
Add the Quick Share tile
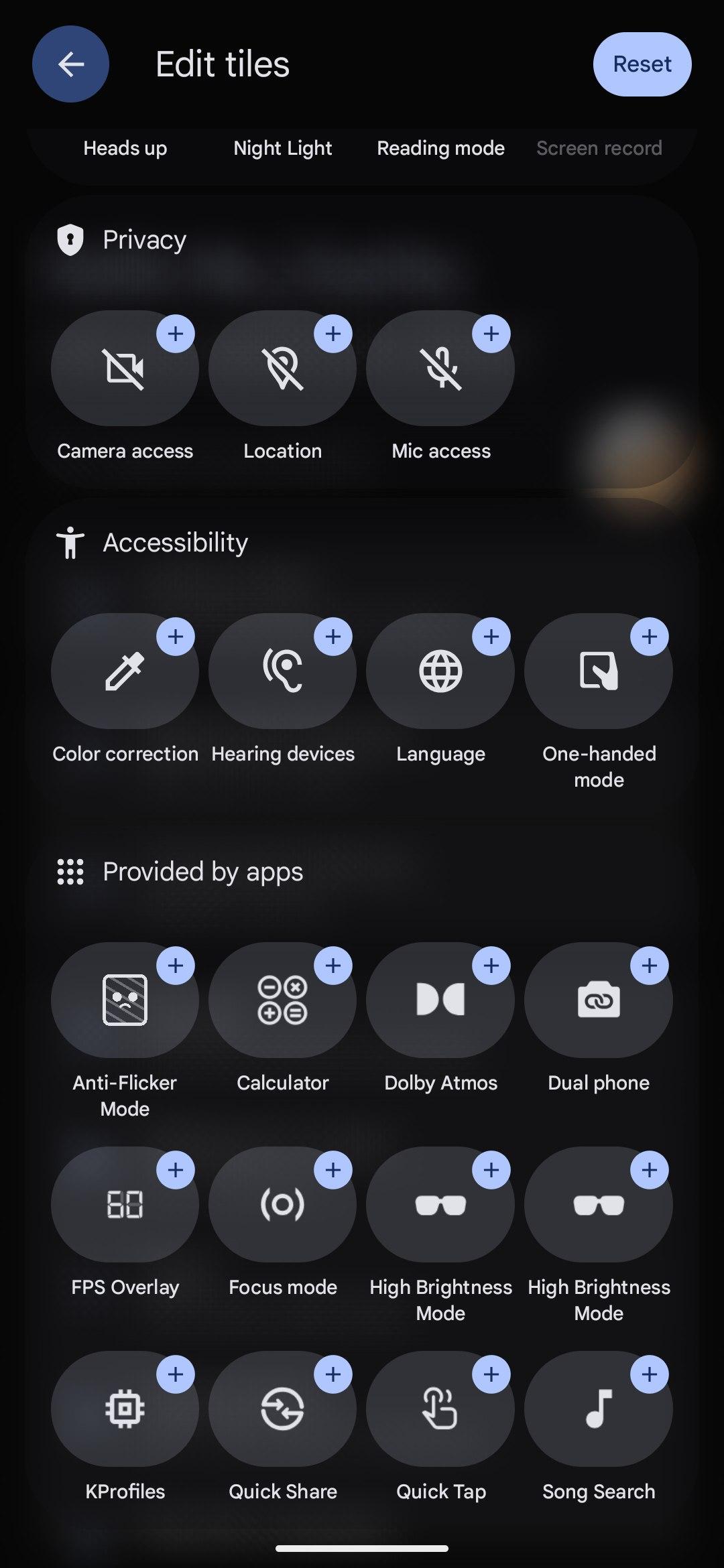333,1374
